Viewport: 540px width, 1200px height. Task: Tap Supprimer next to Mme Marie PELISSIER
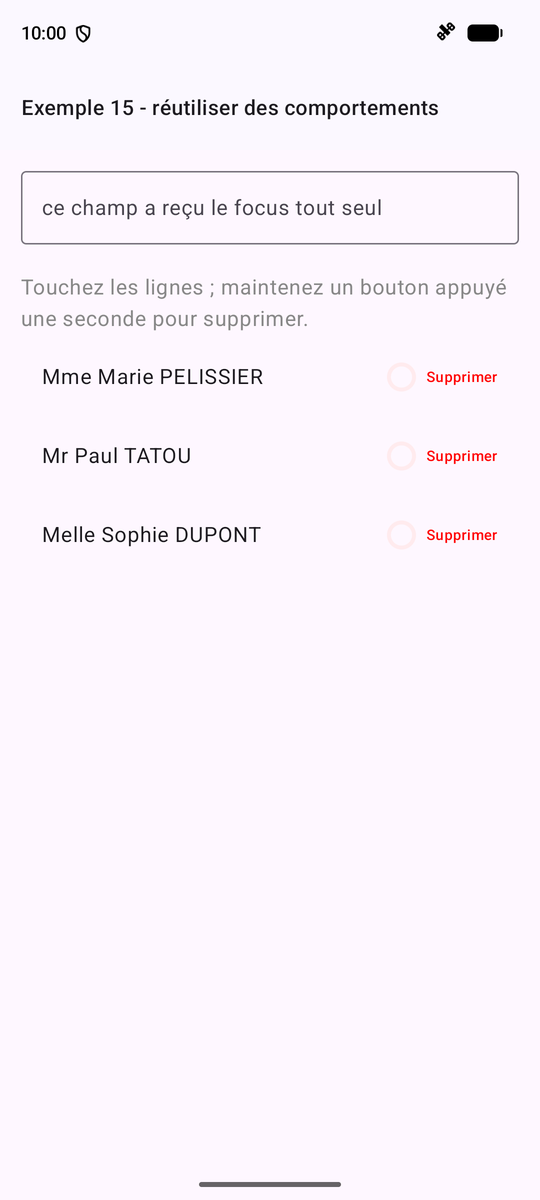[x=443, y=377]
